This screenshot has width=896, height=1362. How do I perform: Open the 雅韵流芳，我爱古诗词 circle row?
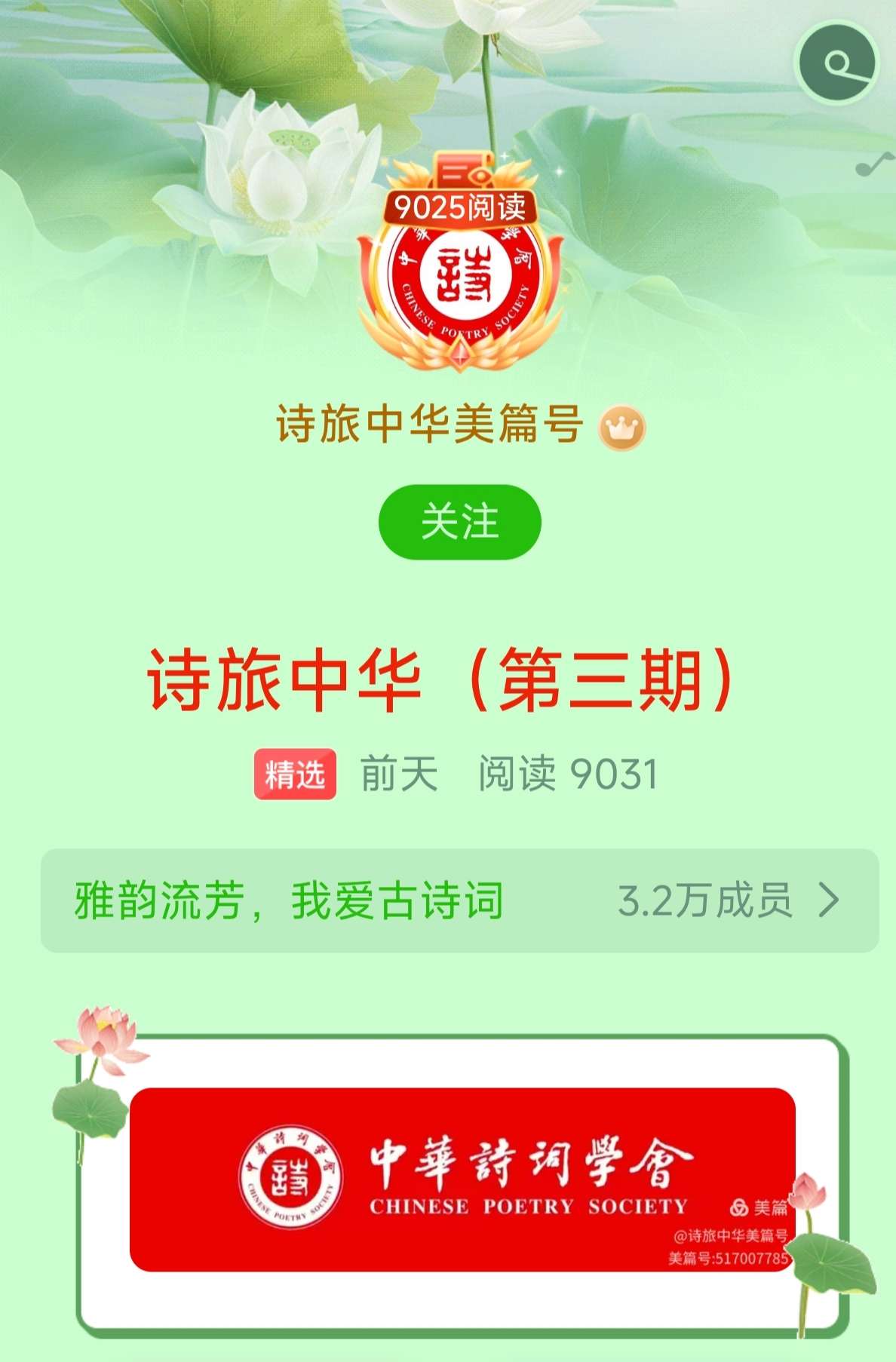tap(459, 900)
